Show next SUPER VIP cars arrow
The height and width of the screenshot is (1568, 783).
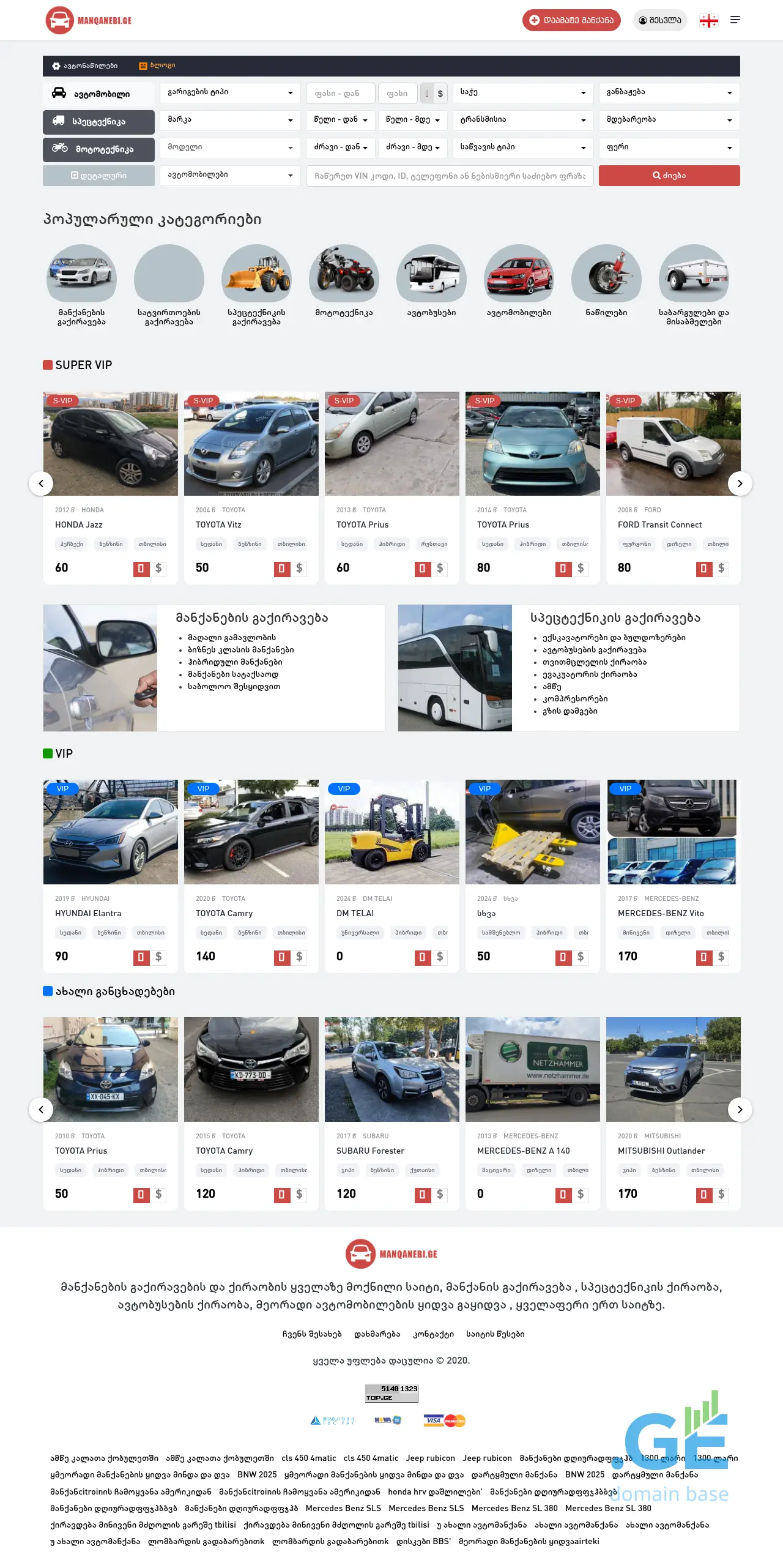pos(740,483)
